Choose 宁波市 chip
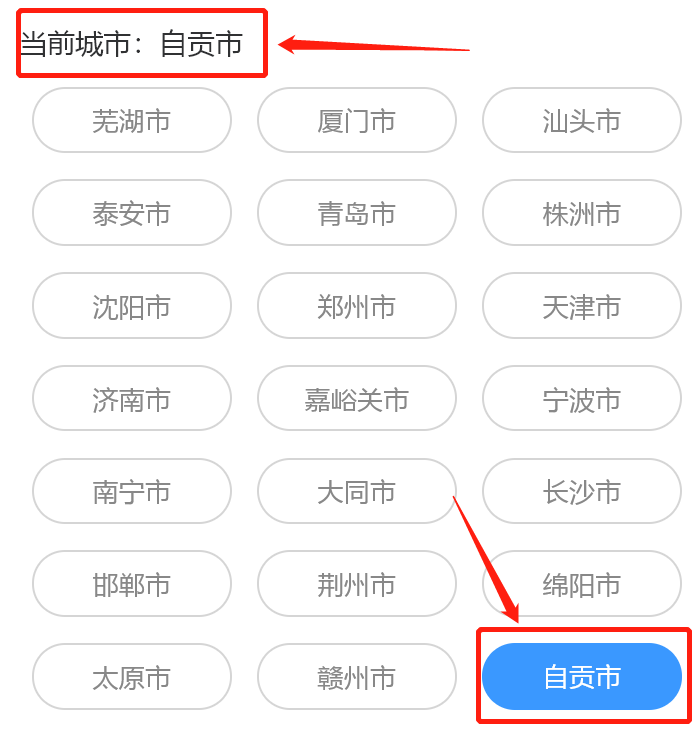Viewport: 700px width, 739px height. click(x=582, y=399)
